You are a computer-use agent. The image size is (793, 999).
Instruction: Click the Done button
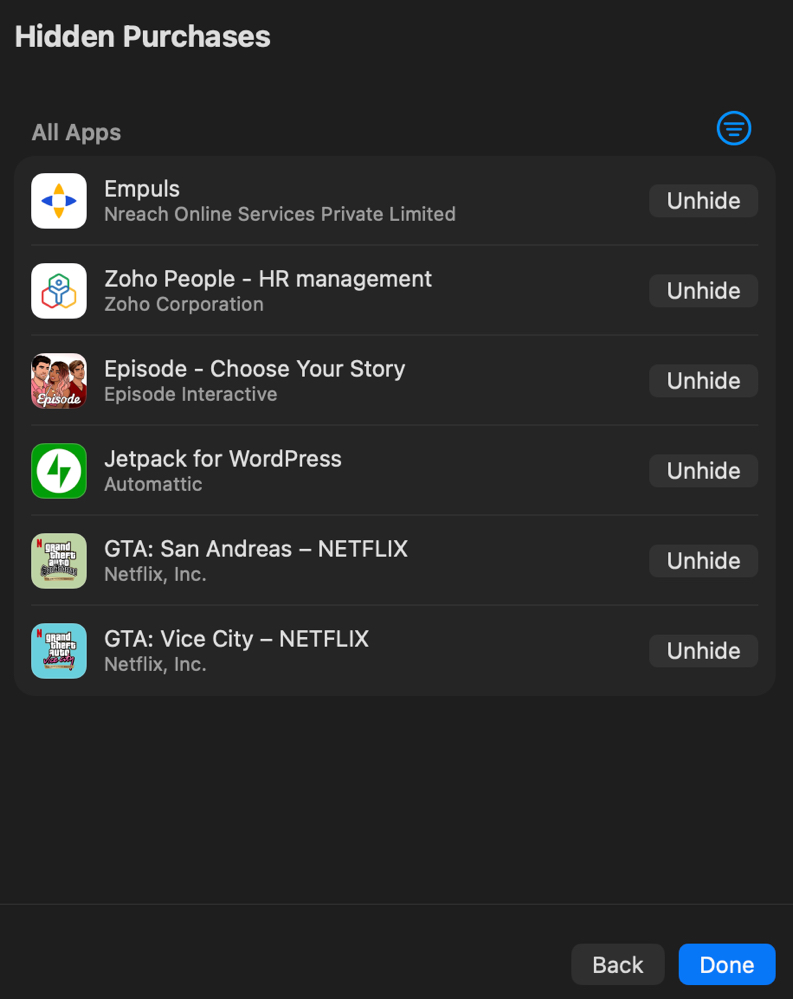pyautogui.click(x=727, y=964)
